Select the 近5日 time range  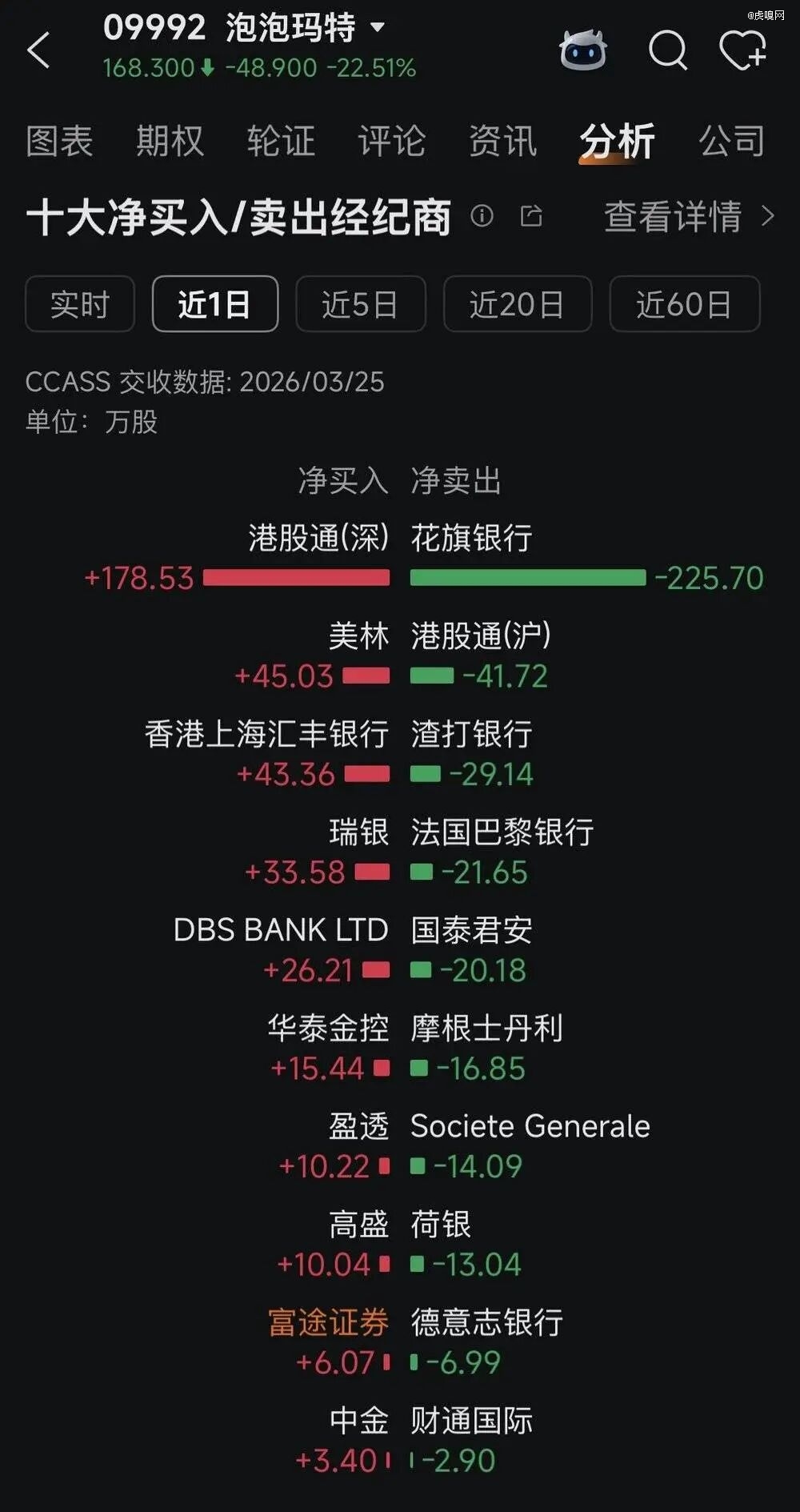[x=360, y=304]
